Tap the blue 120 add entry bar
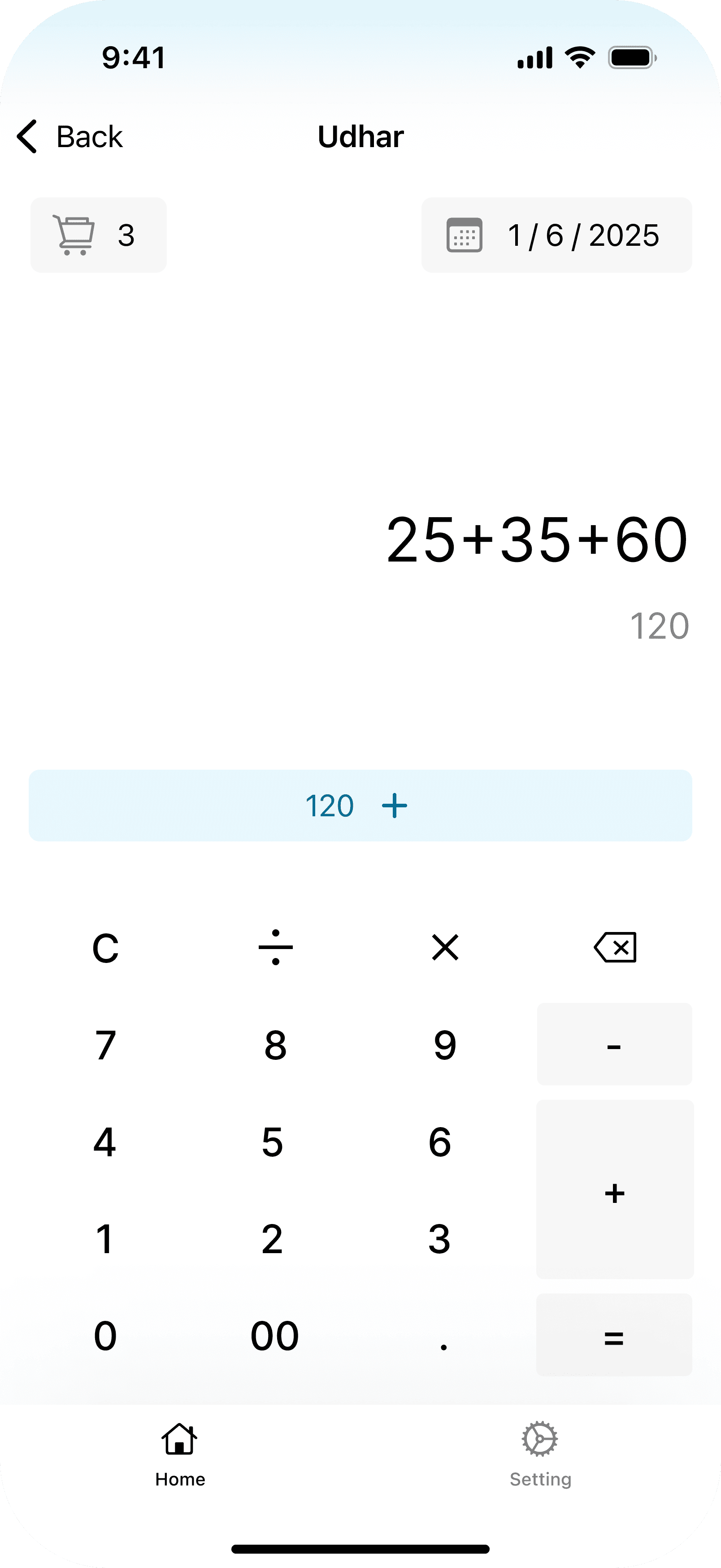 (x=360, y=806)
